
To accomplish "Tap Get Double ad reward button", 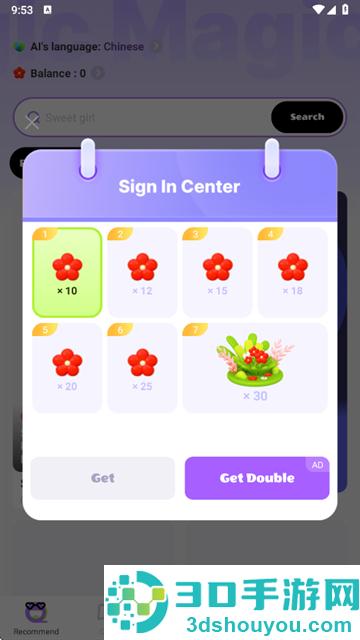I will (x=257, y=478).
